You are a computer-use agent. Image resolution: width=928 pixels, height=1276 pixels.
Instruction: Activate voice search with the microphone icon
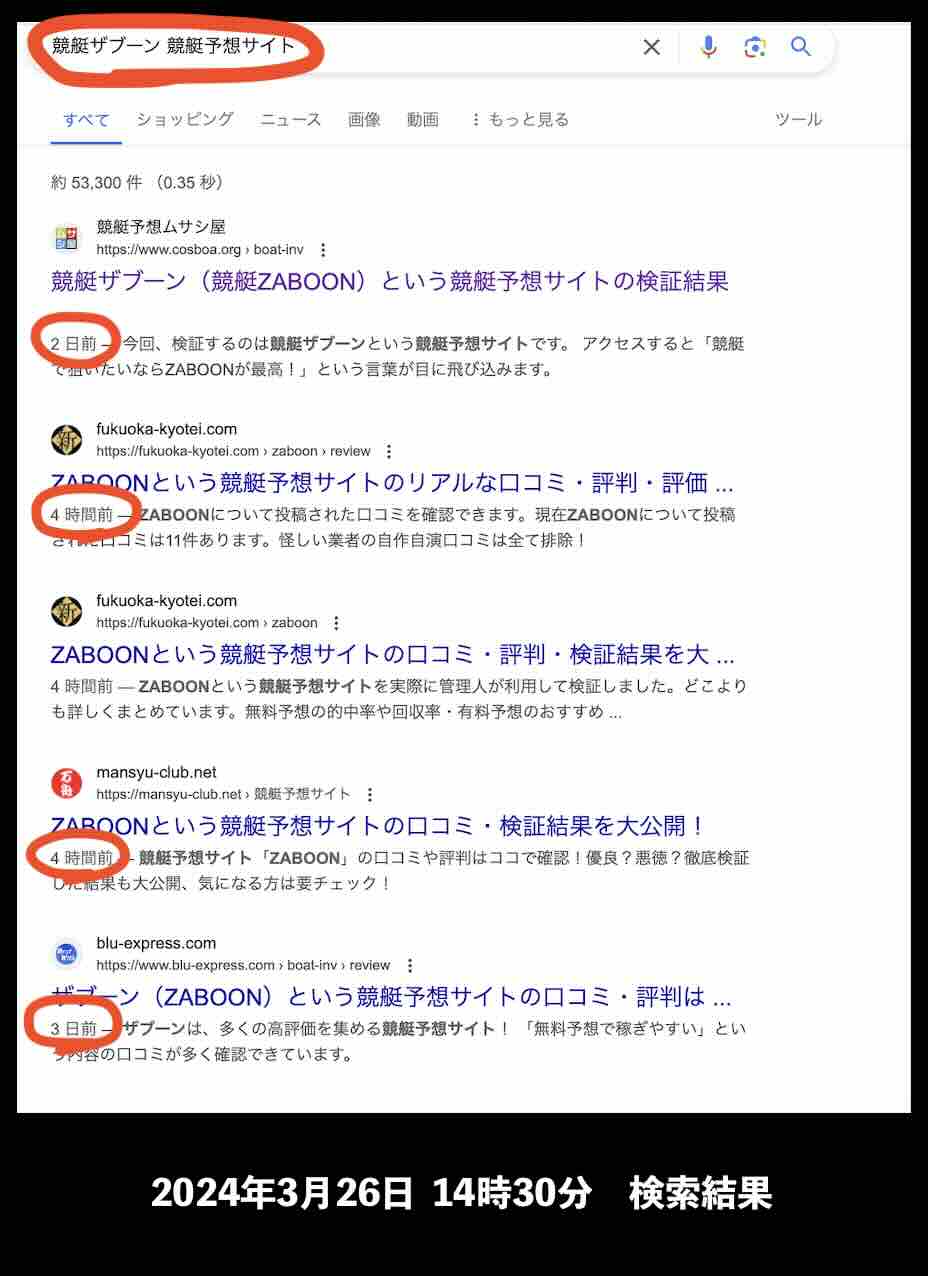pos(709,46)
